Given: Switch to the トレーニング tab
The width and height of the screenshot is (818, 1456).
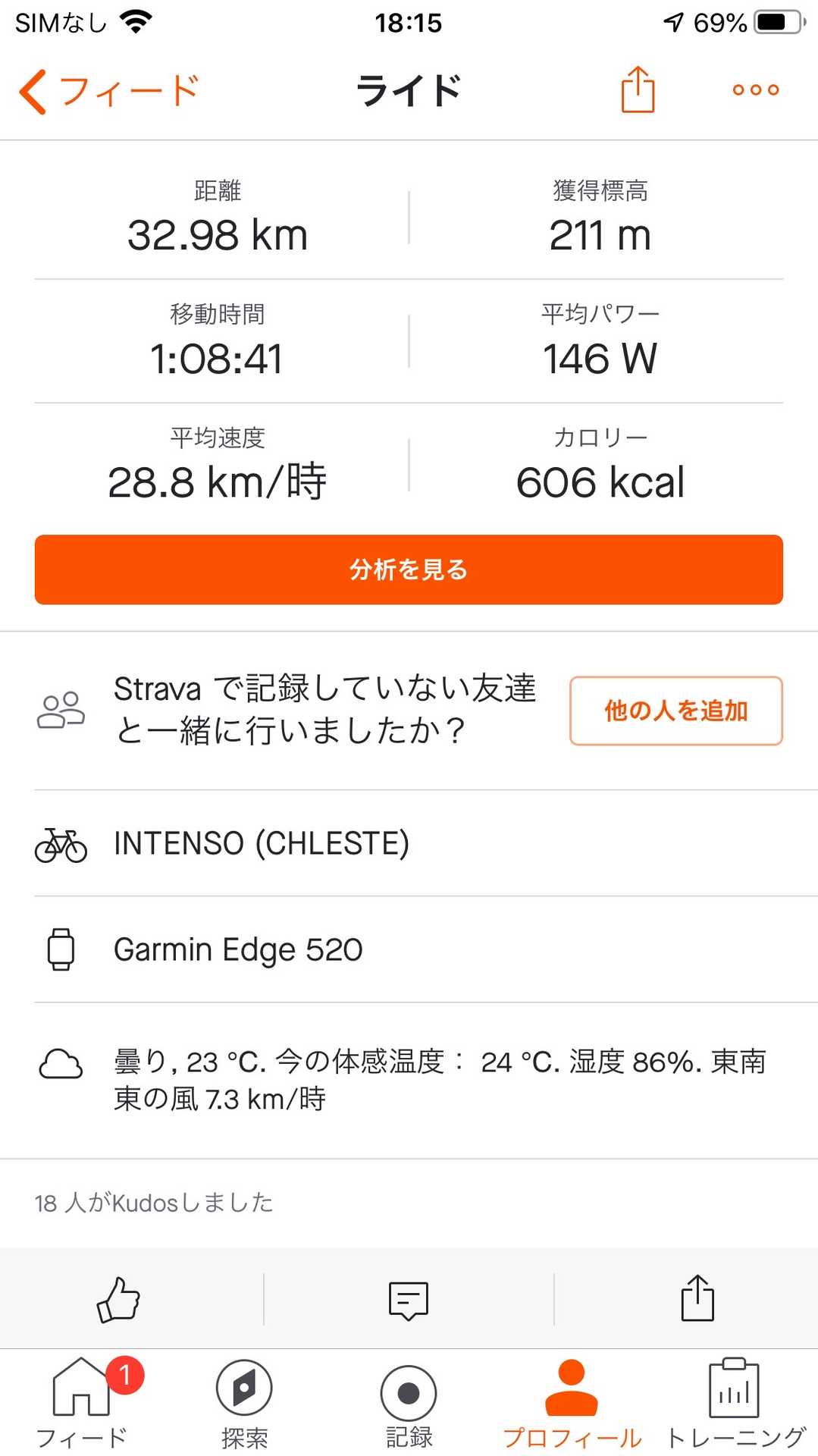Looking at the screenshot, I should pyautogui.click(x=735, y=1404).
